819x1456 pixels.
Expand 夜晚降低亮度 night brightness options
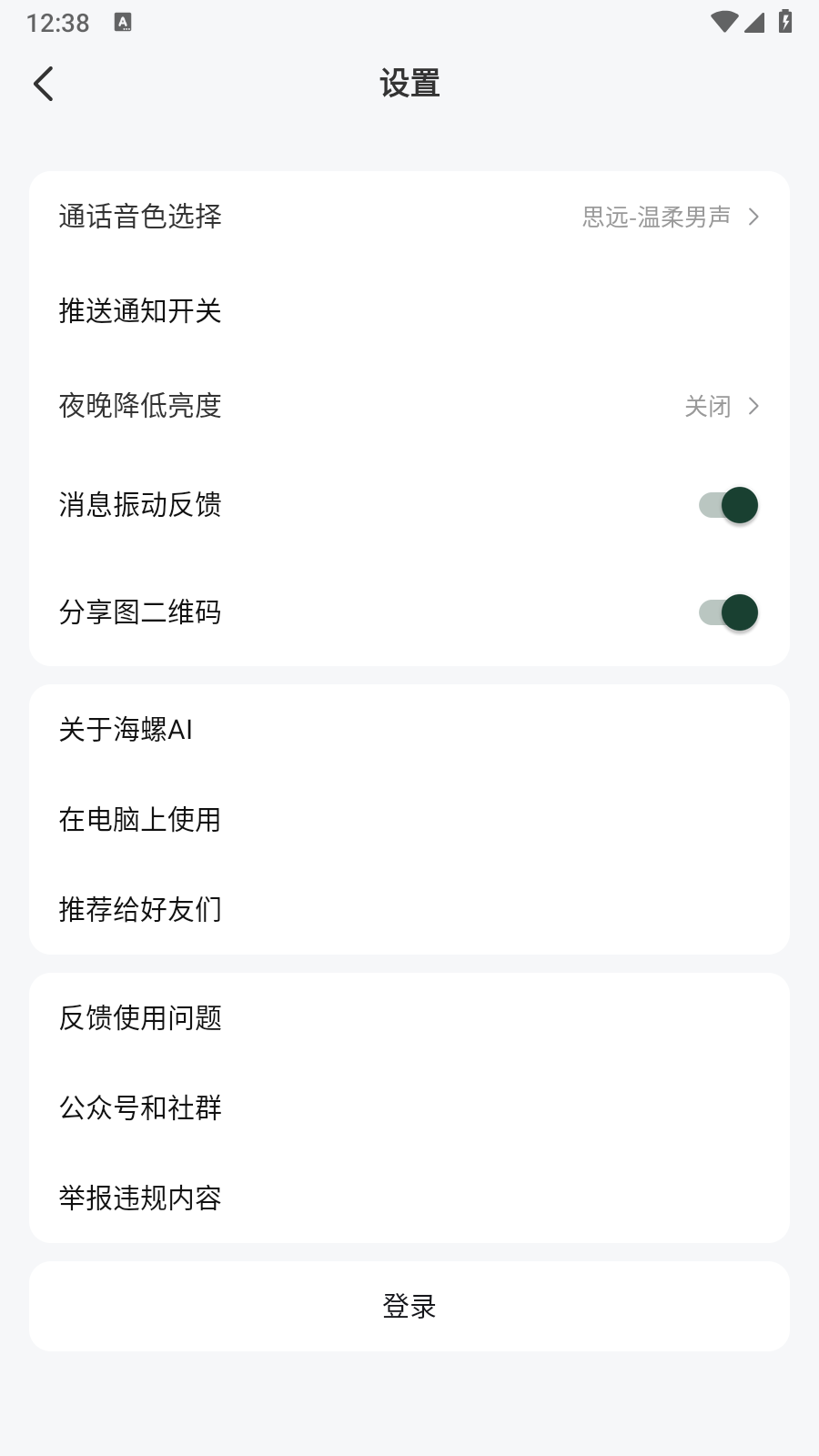(409, 407)
